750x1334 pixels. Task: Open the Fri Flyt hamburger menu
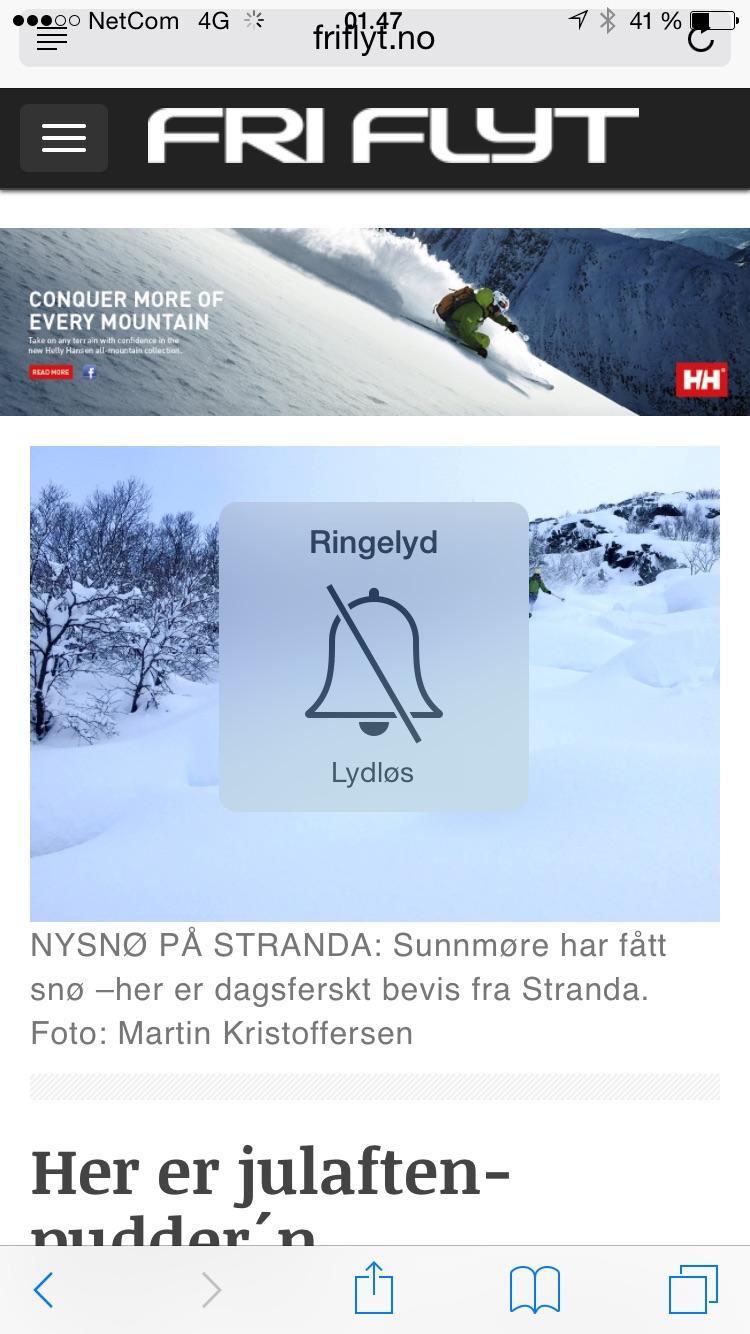pos(64,138)
